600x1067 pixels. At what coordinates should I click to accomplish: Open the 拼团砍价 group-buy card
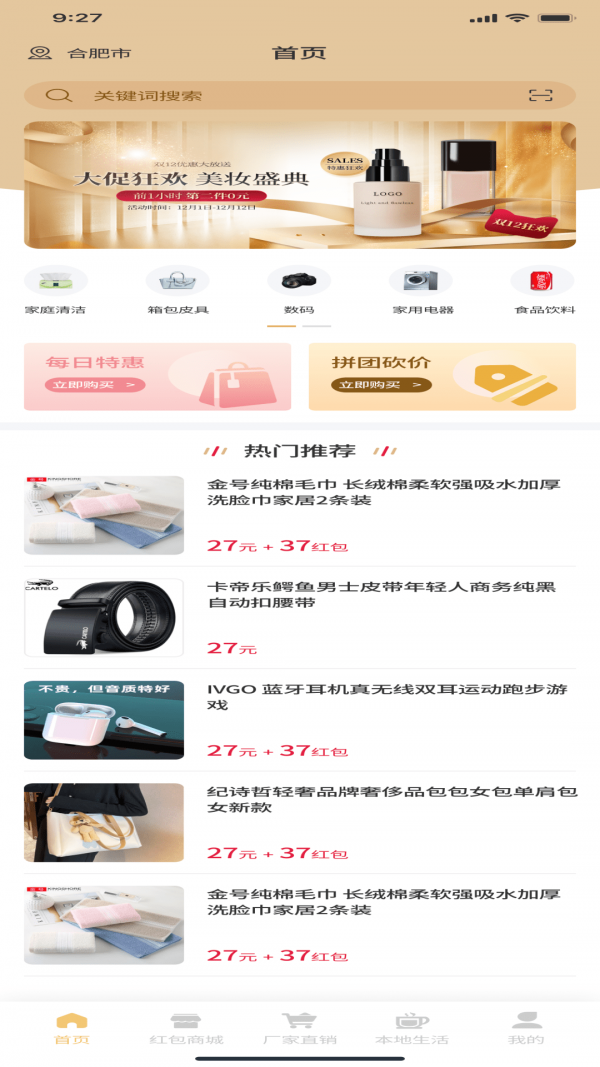[x=442, y=377]
